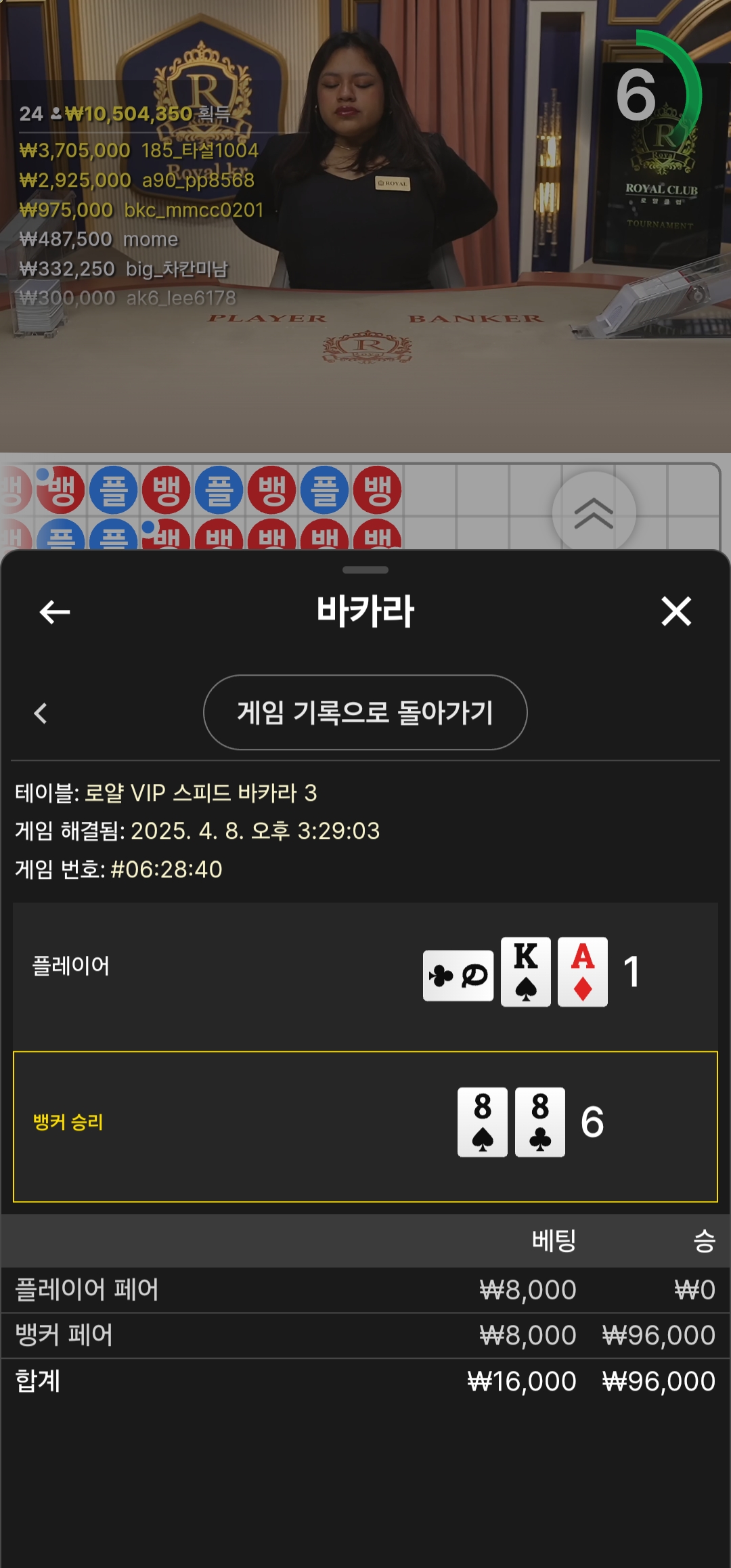Expand the roadmap with double up arrows

594,513
